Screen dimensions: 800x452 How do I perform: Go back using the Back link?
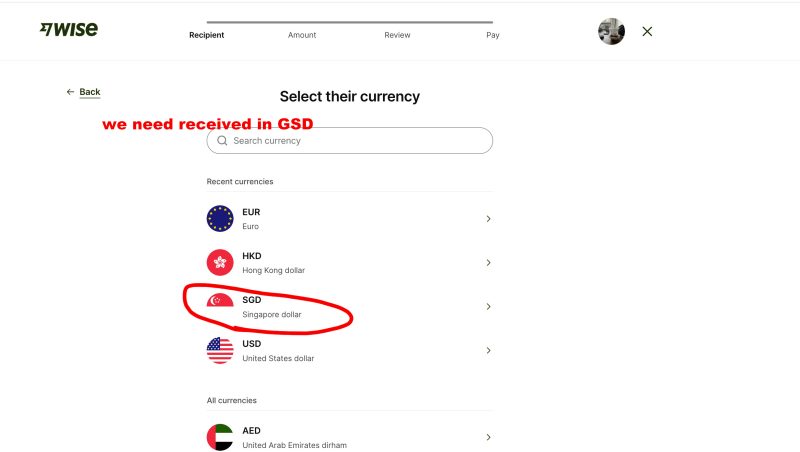(x=84, y=92)
